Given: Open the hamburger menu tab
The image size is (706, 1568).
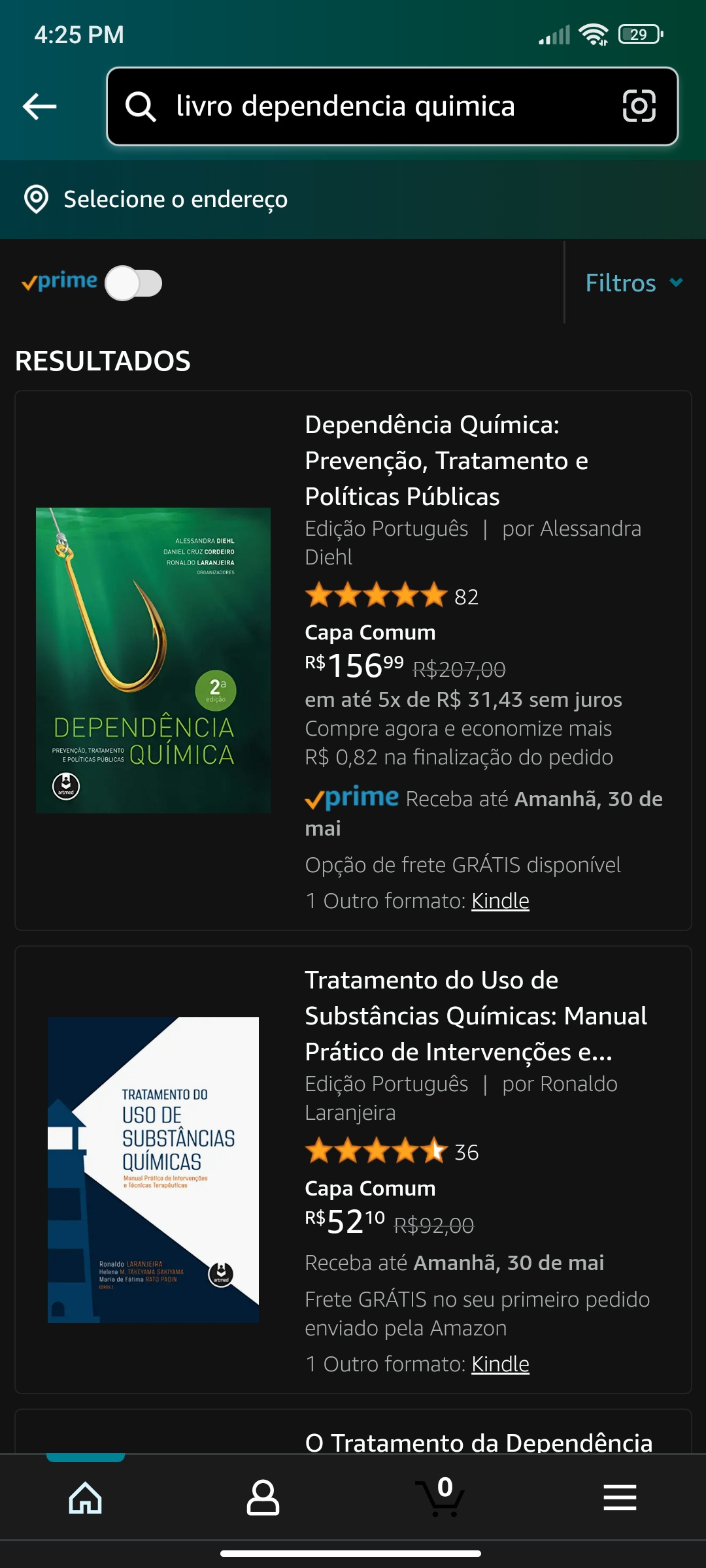Looking at the screenshot, I should 620,1497.
